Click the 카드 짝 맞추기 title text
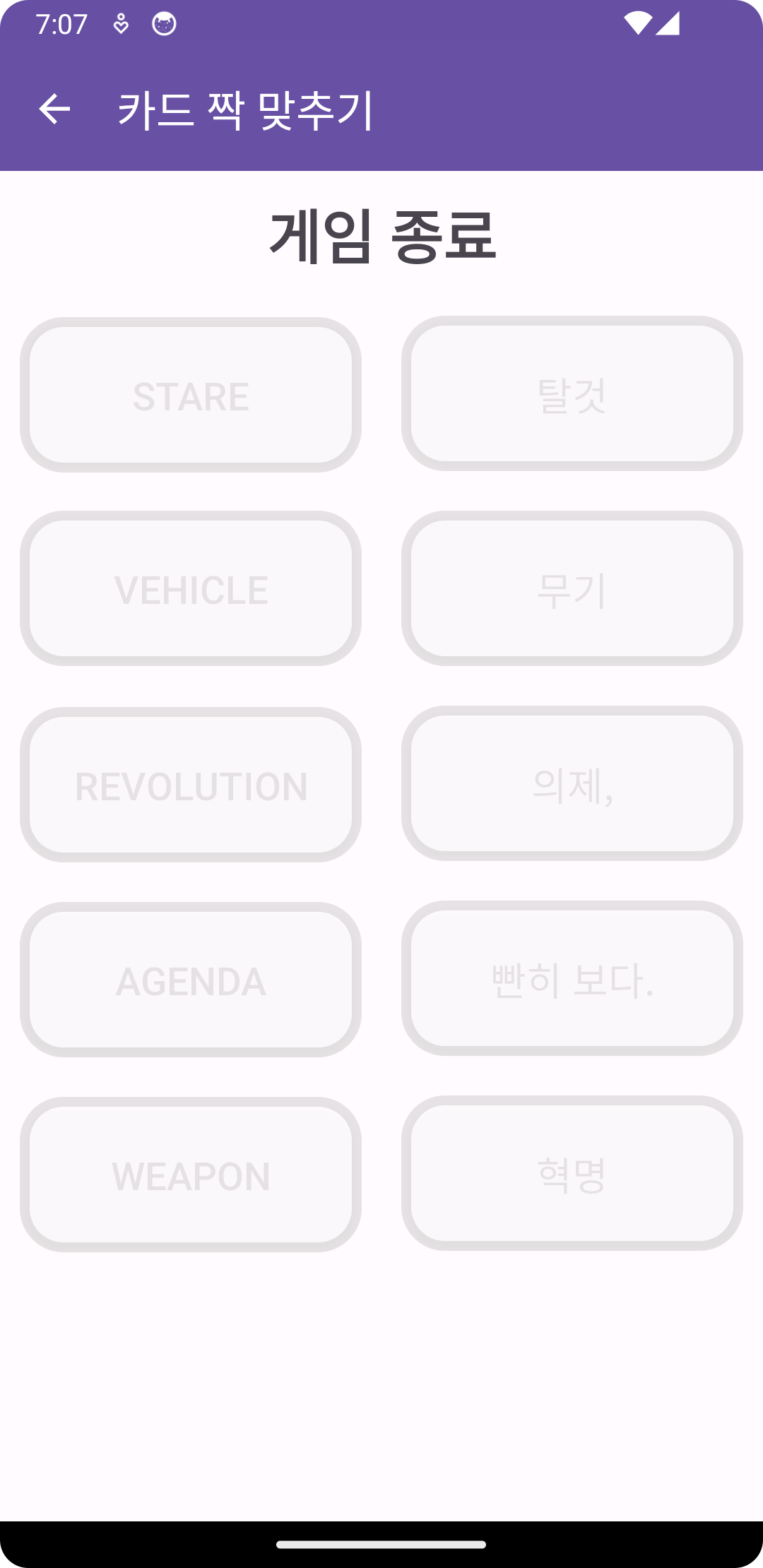Screen dimensions: 763x1568 pyautogui.click(x=246, y=109)
